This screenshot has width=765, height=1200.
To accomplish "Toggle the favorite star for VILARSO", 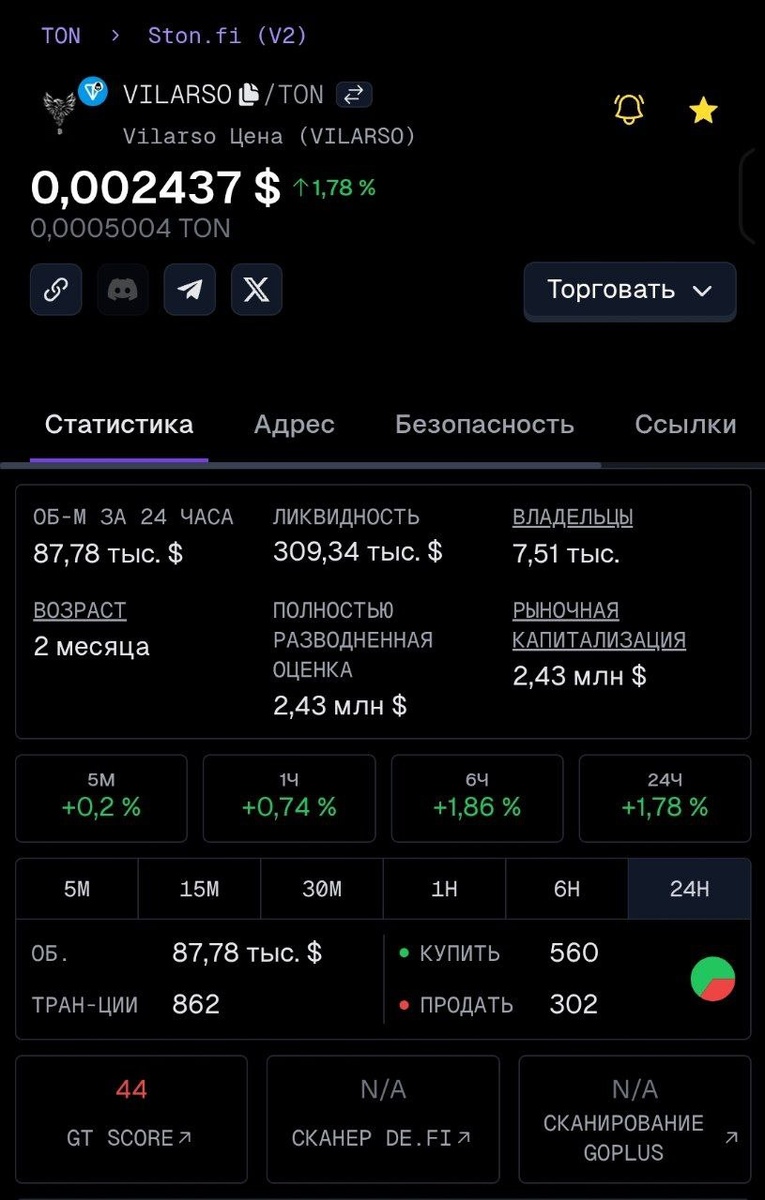I will tap(704, 110).
